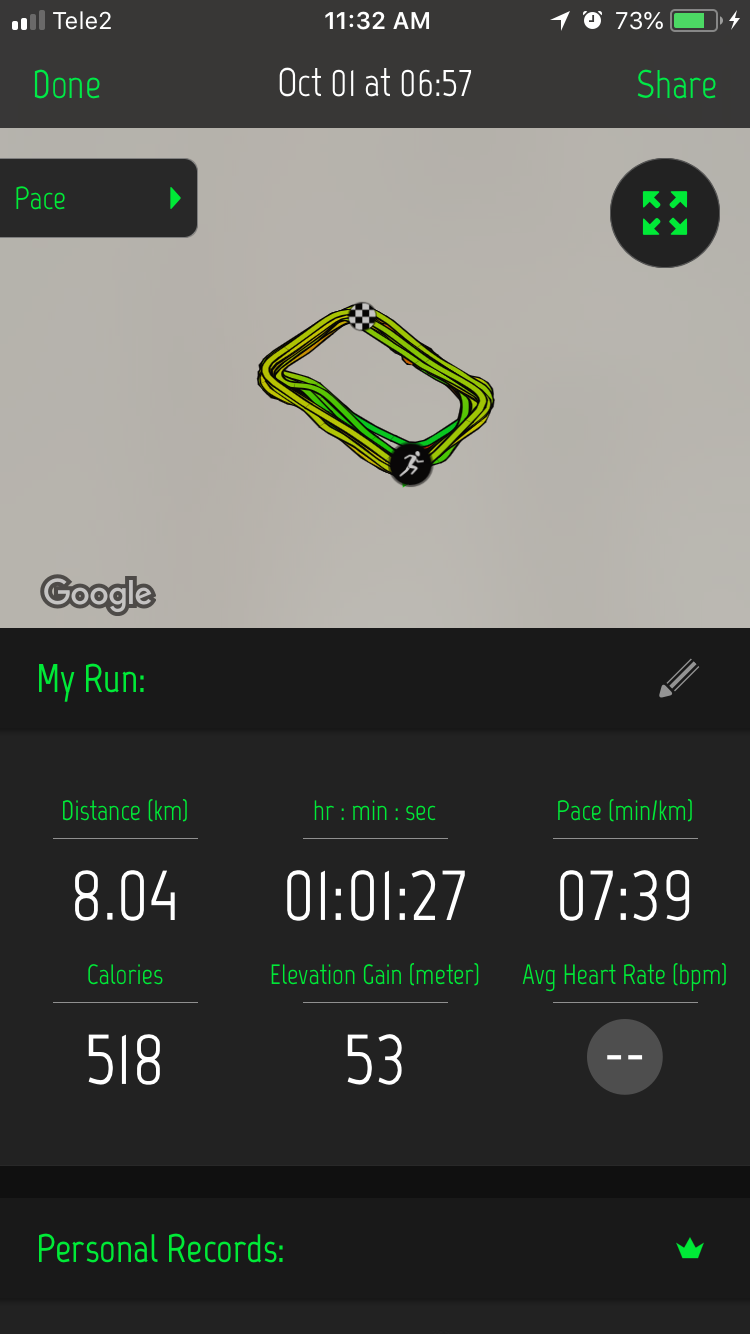The image size is (750, 1334).
Task: Add the missing average heart rate value
Action: coord(624,1057)
